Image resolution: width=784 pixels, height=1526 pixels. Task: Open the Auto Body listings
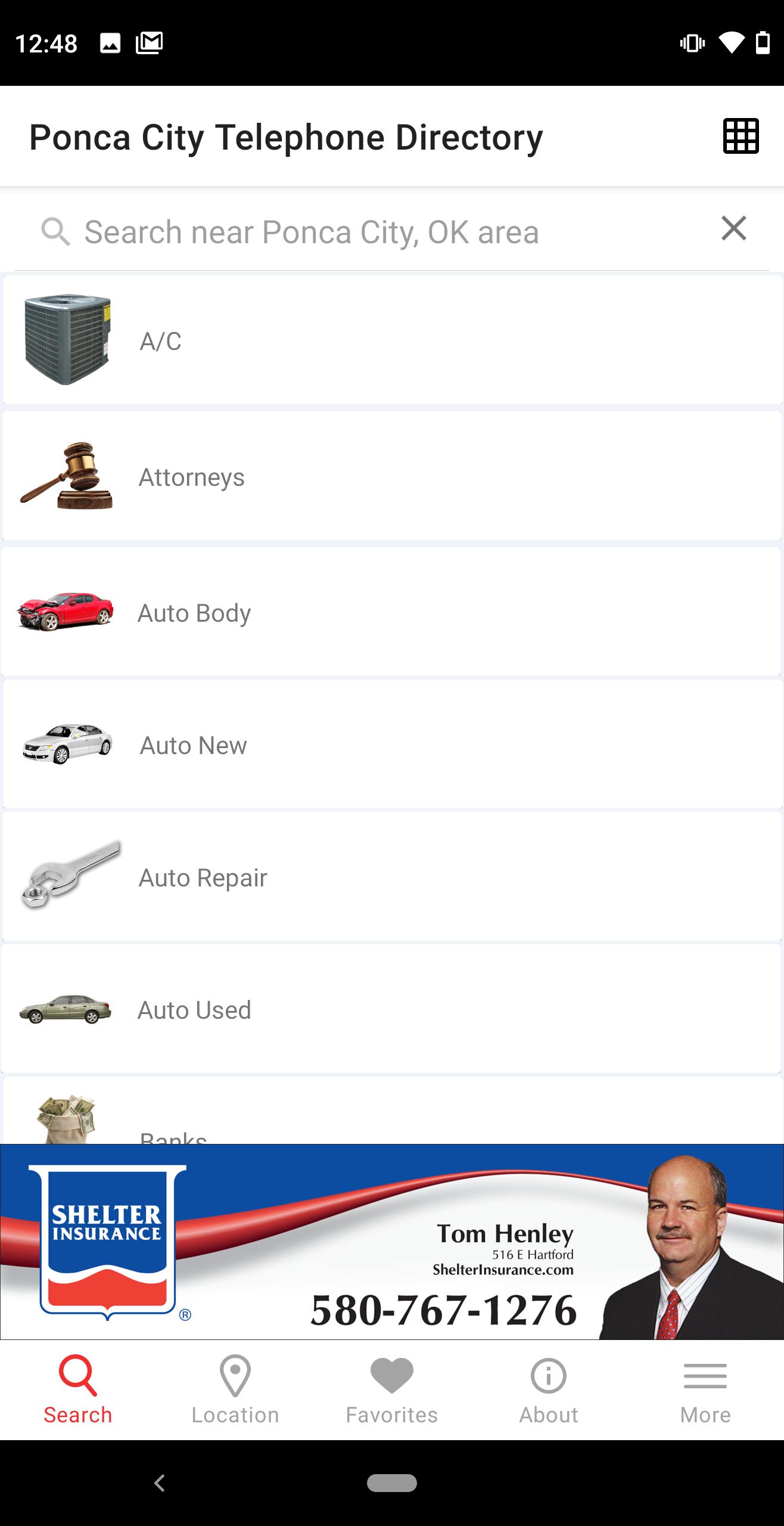tap(392, 612)
